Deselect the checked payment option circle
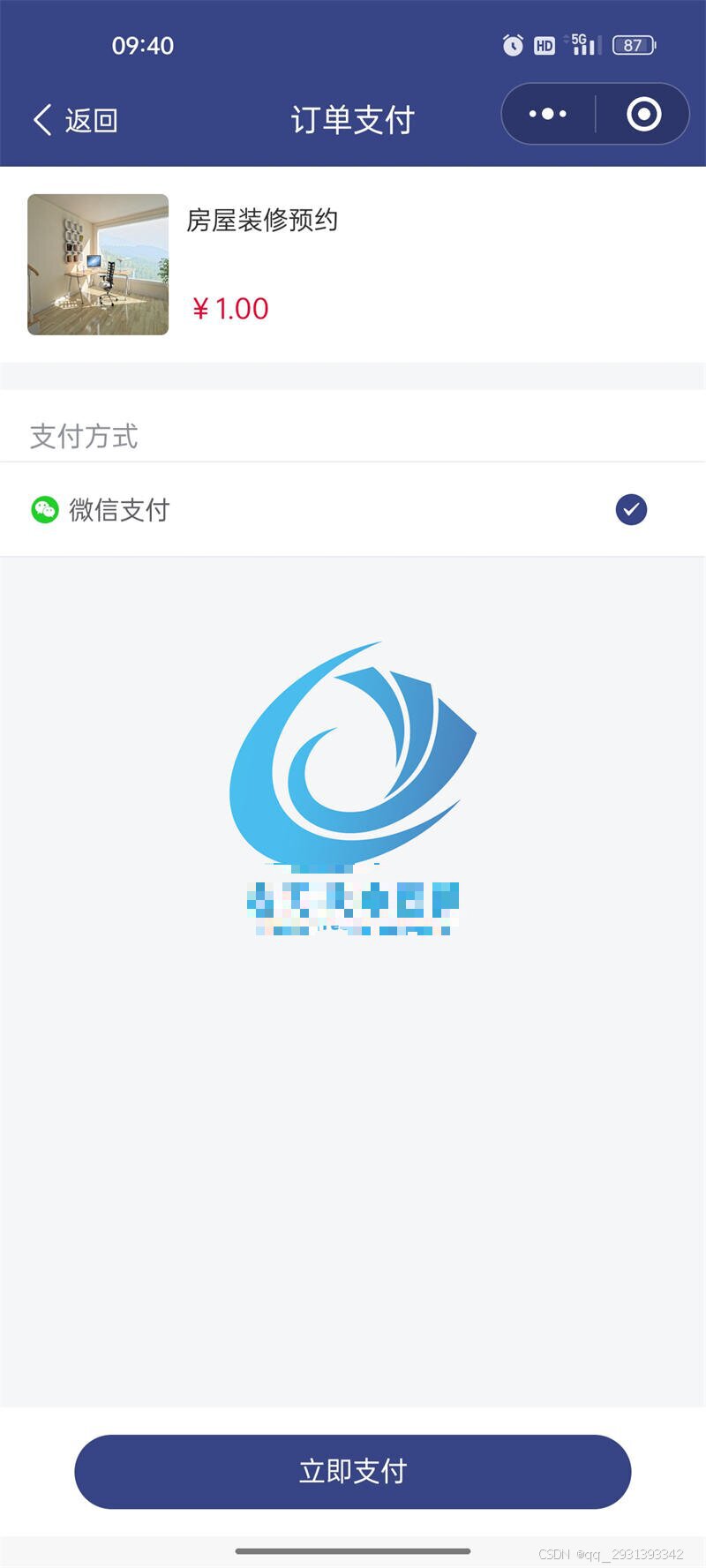The height and width of the screenshot is (1568, 706). 631,509
